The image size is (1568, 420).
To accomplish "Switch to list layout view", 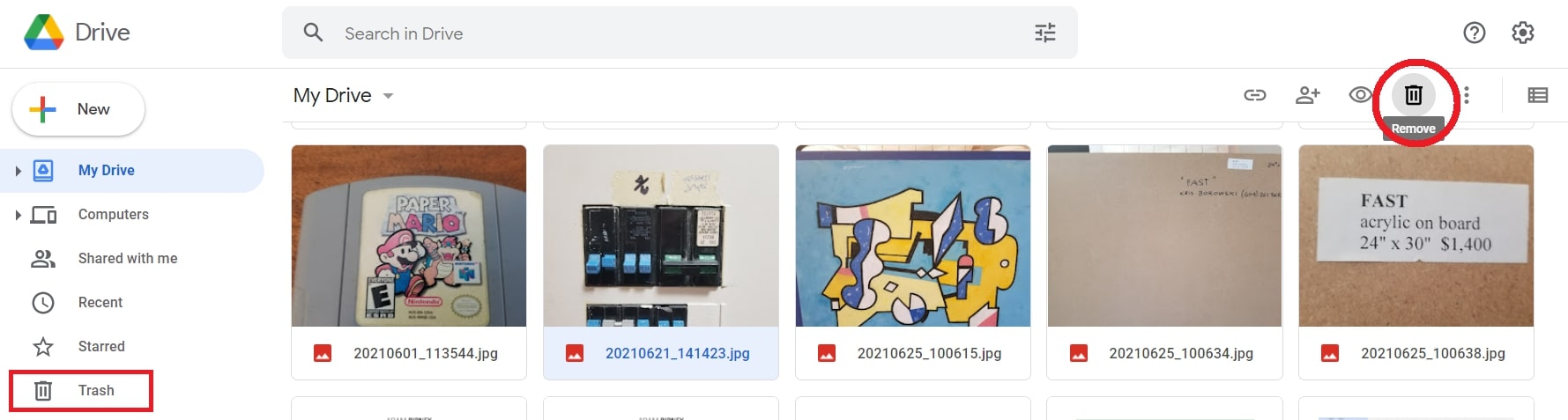I will [x=1537, y=95].
